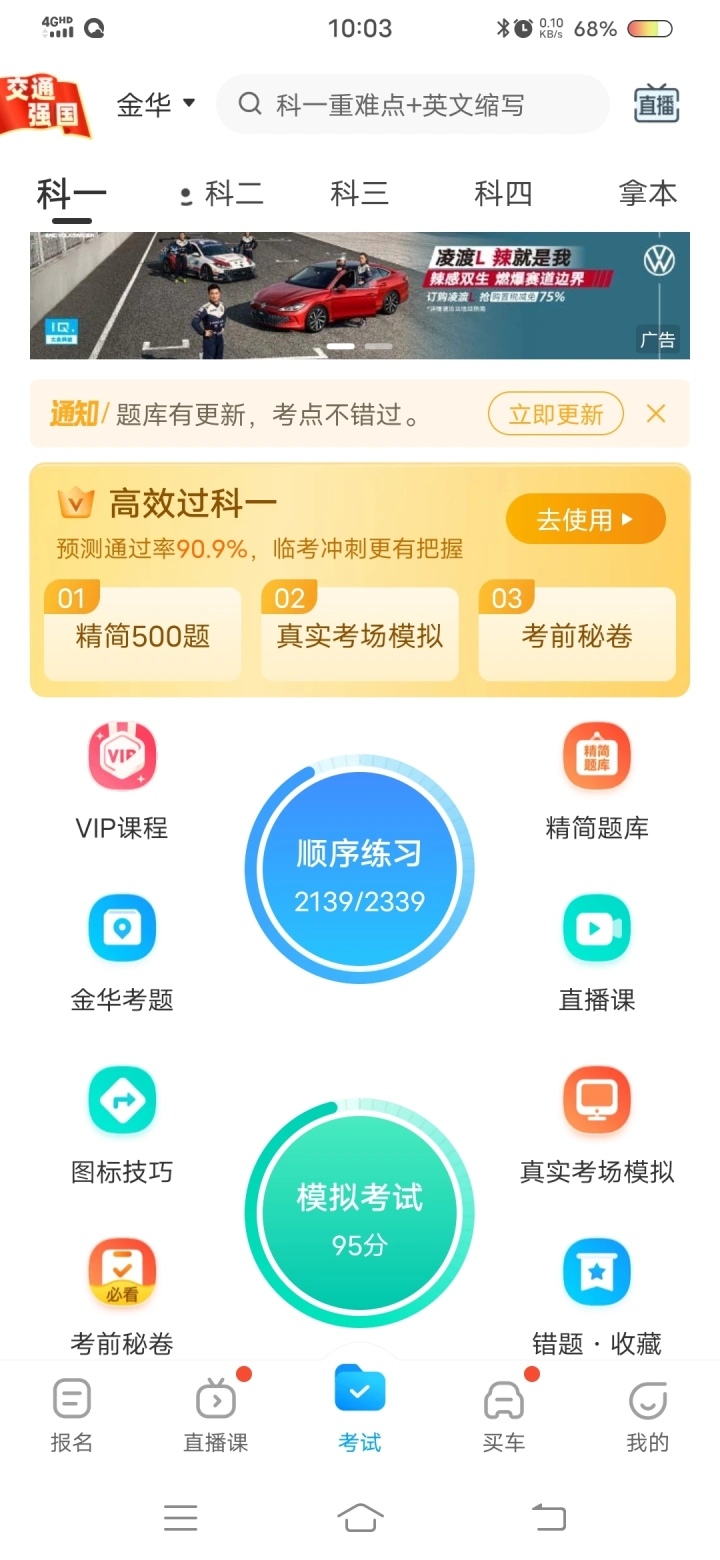Start 顺序练习 sequential practice
This screenshot has height=1560, width=720.
point(360,870)
